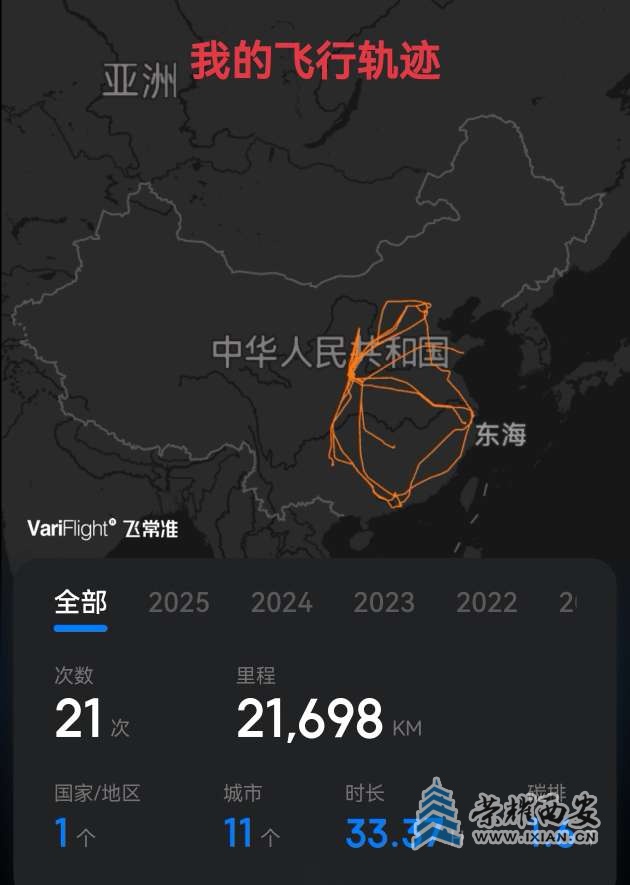The width and height of the screenshot is (630, 885).
Task: Switch to the 2025 tab
Action: coord(179,602)
